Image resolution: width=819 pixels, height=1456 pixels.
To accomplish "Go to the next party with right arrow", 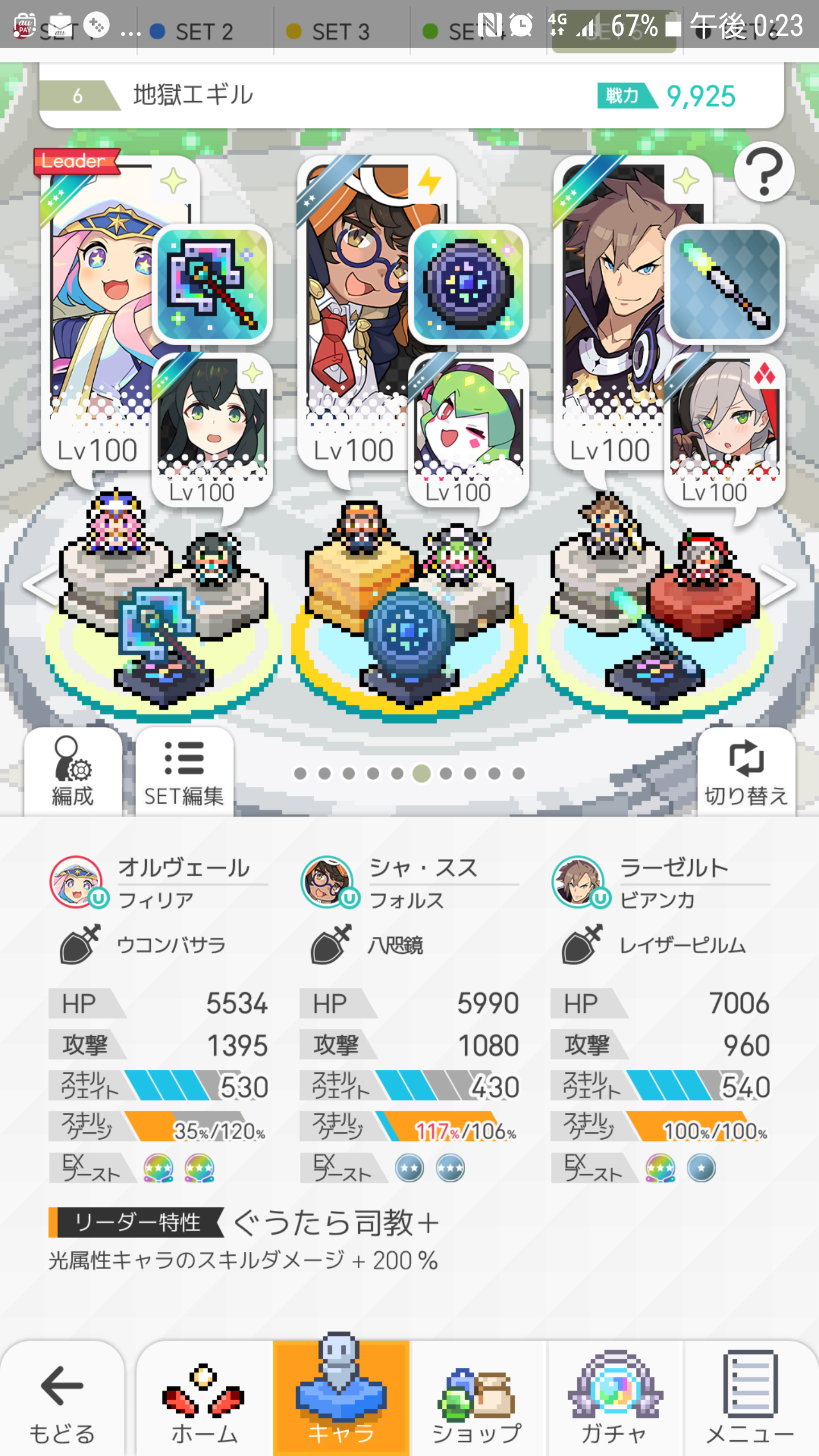I will [x=780, y=585].
